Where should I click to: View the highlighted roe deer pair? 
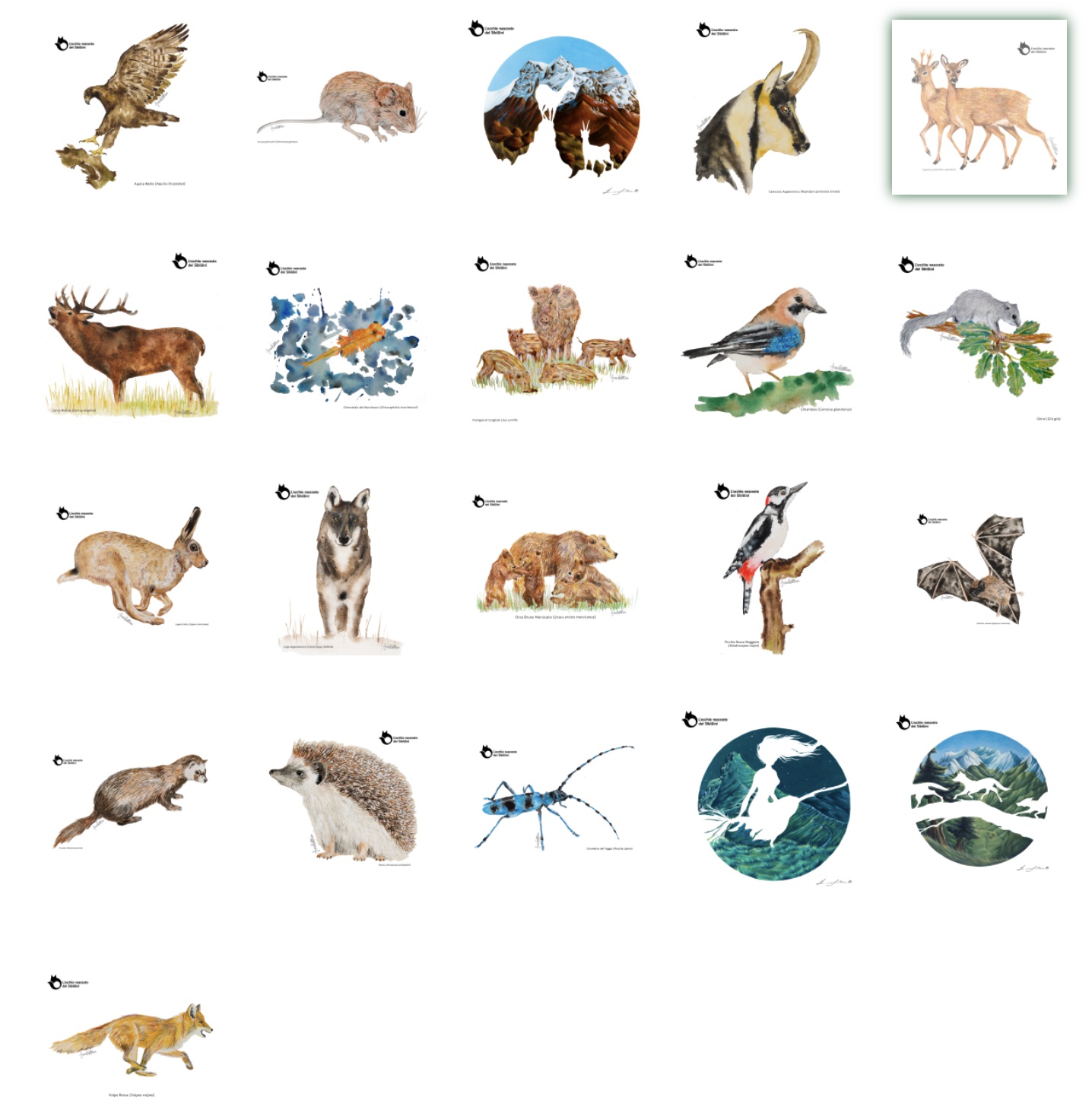(x=979, y=108)
